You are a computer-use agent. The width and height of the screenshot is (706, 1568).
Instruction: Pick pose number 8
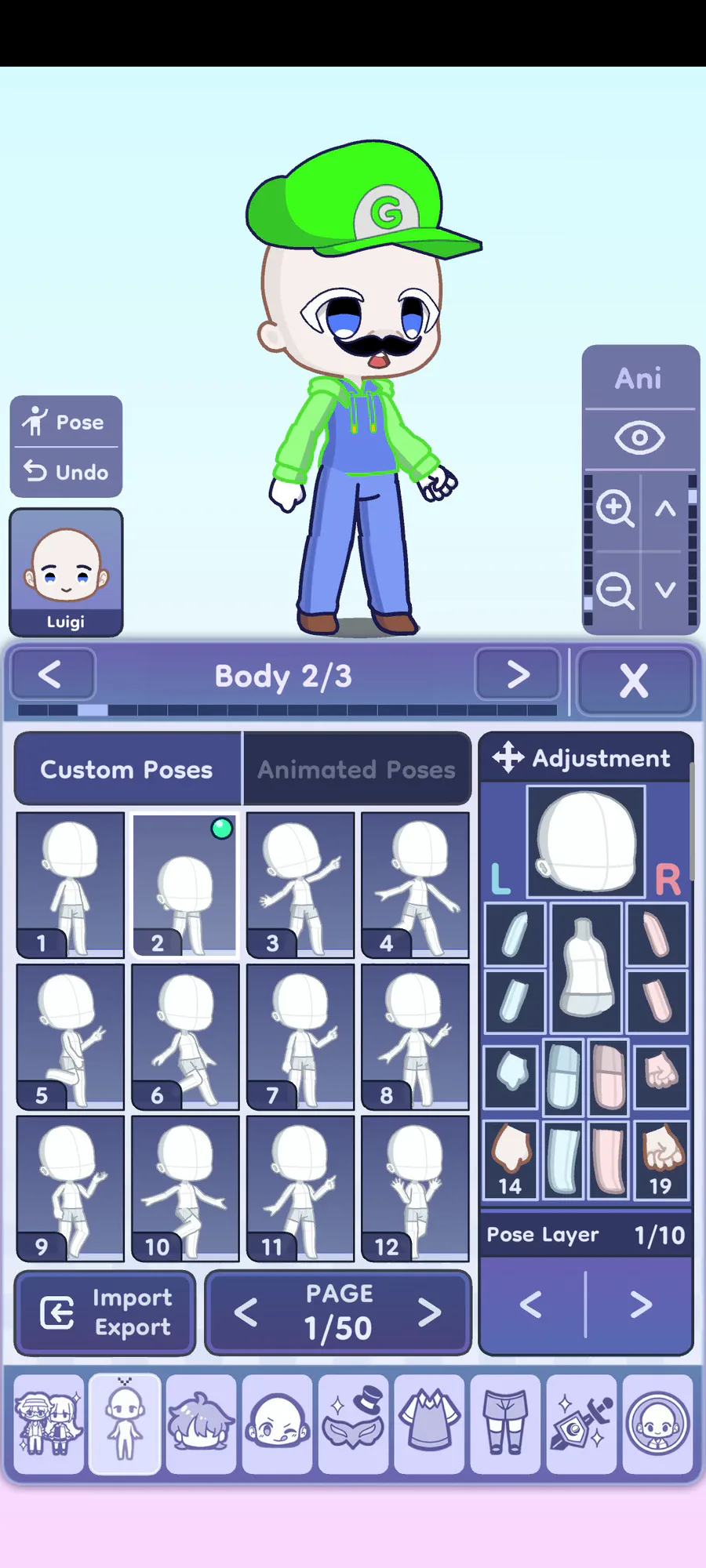coord(415,1036)
